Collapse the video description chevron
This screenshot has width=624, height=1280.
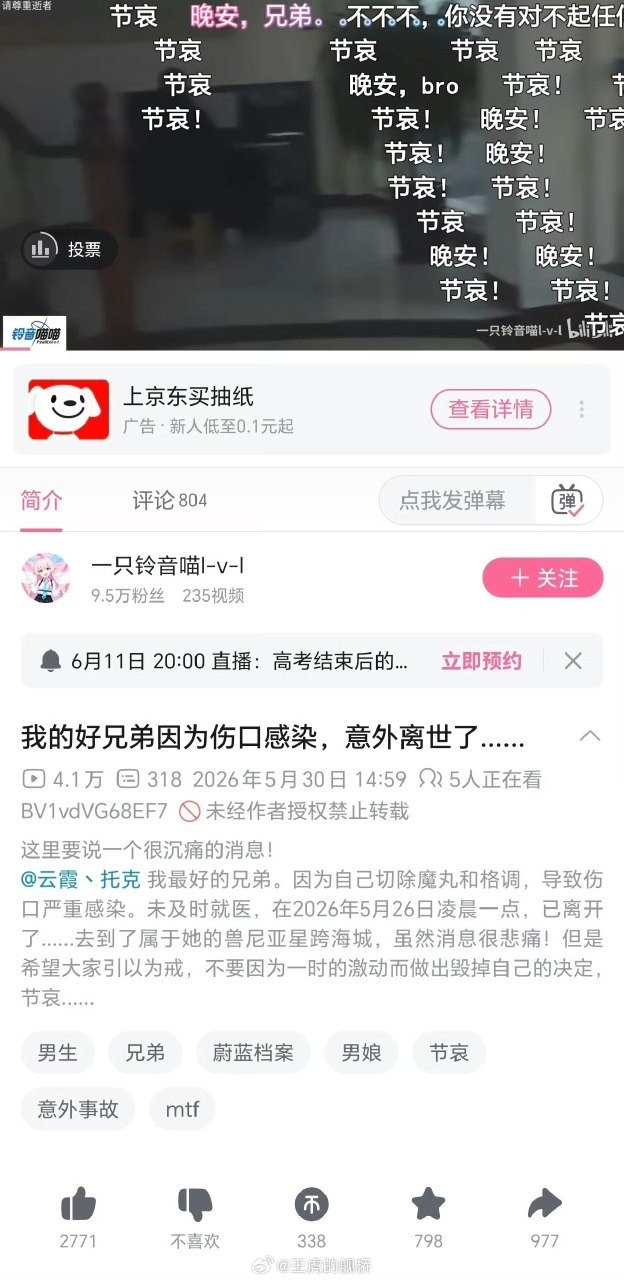tap(590, 737)
